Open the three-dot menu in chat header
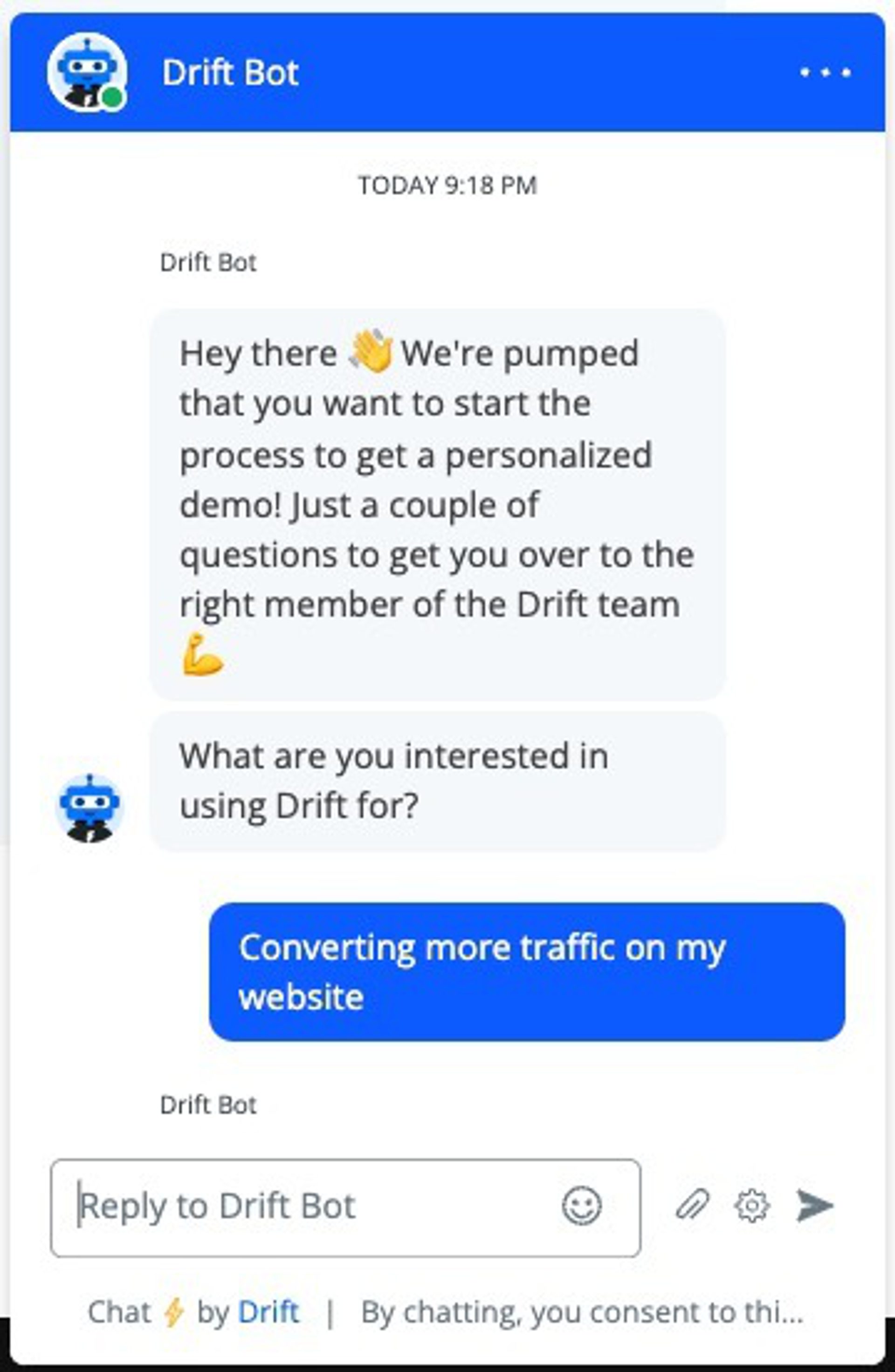895x1372 pixels. point(825,73)
